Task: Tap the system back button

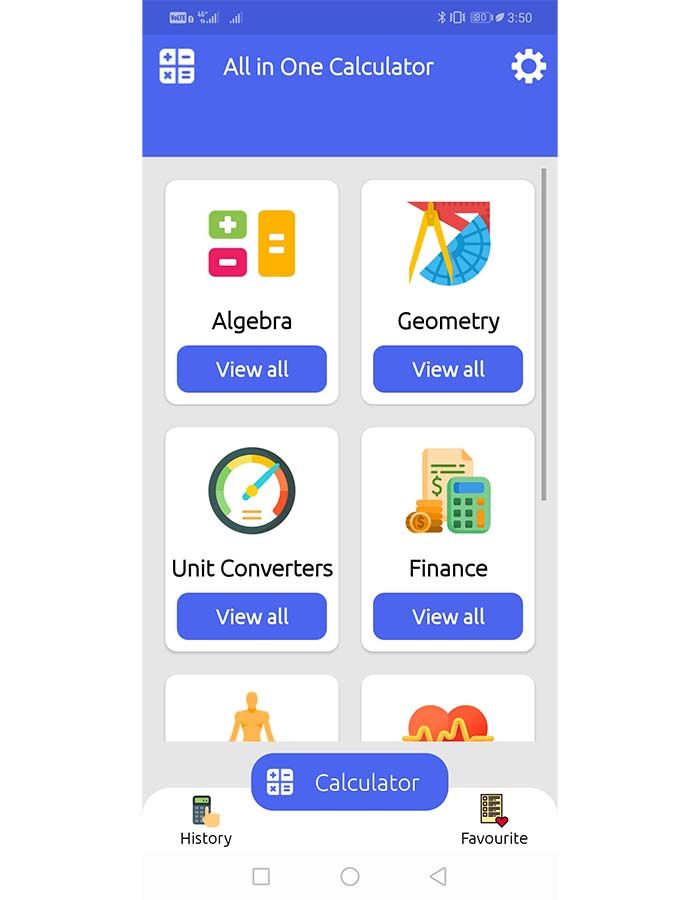Action: pyautogui.click(x=437, y=876)
